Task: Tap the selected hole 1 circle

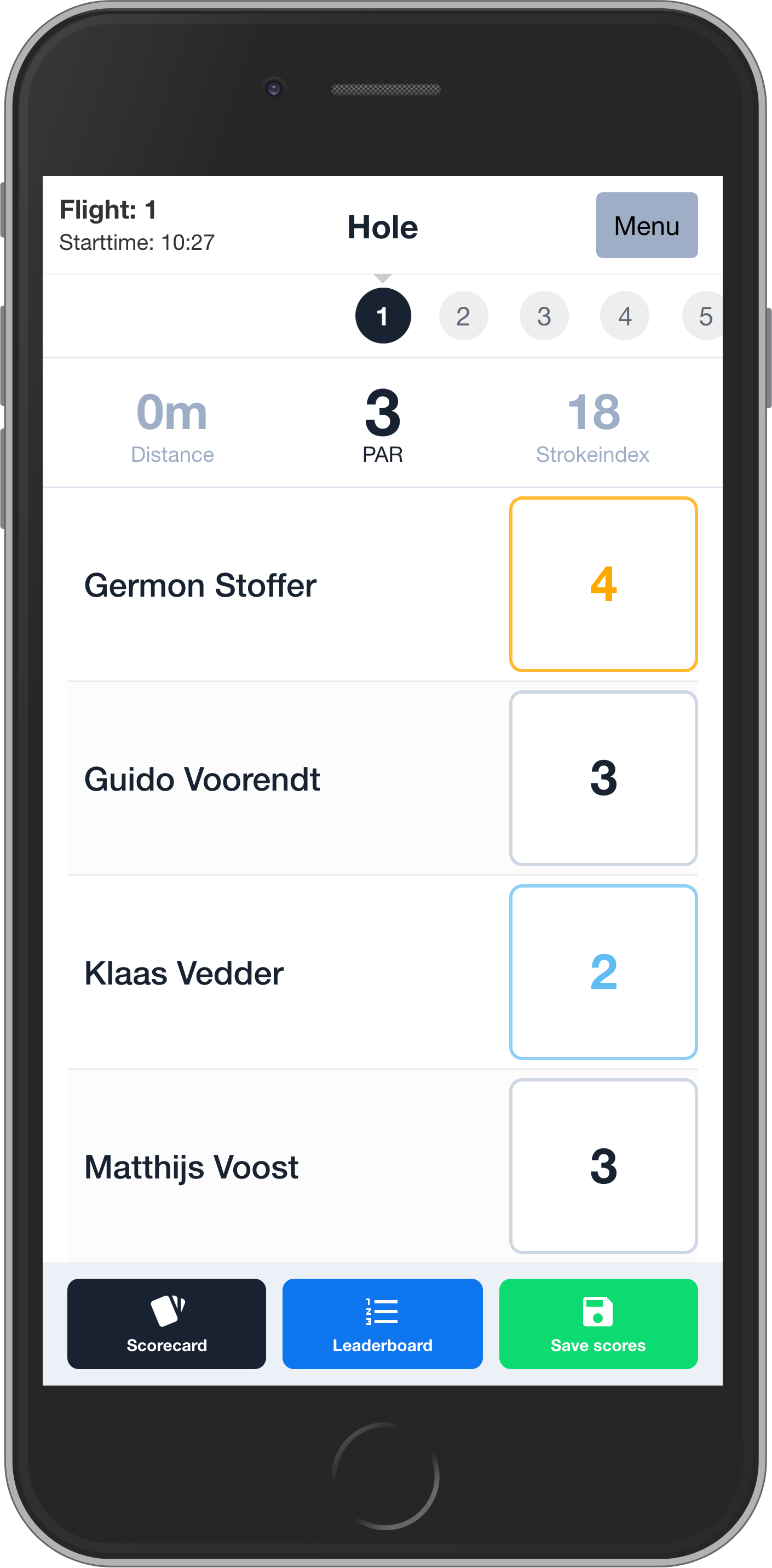Action: tap(383, 316)
